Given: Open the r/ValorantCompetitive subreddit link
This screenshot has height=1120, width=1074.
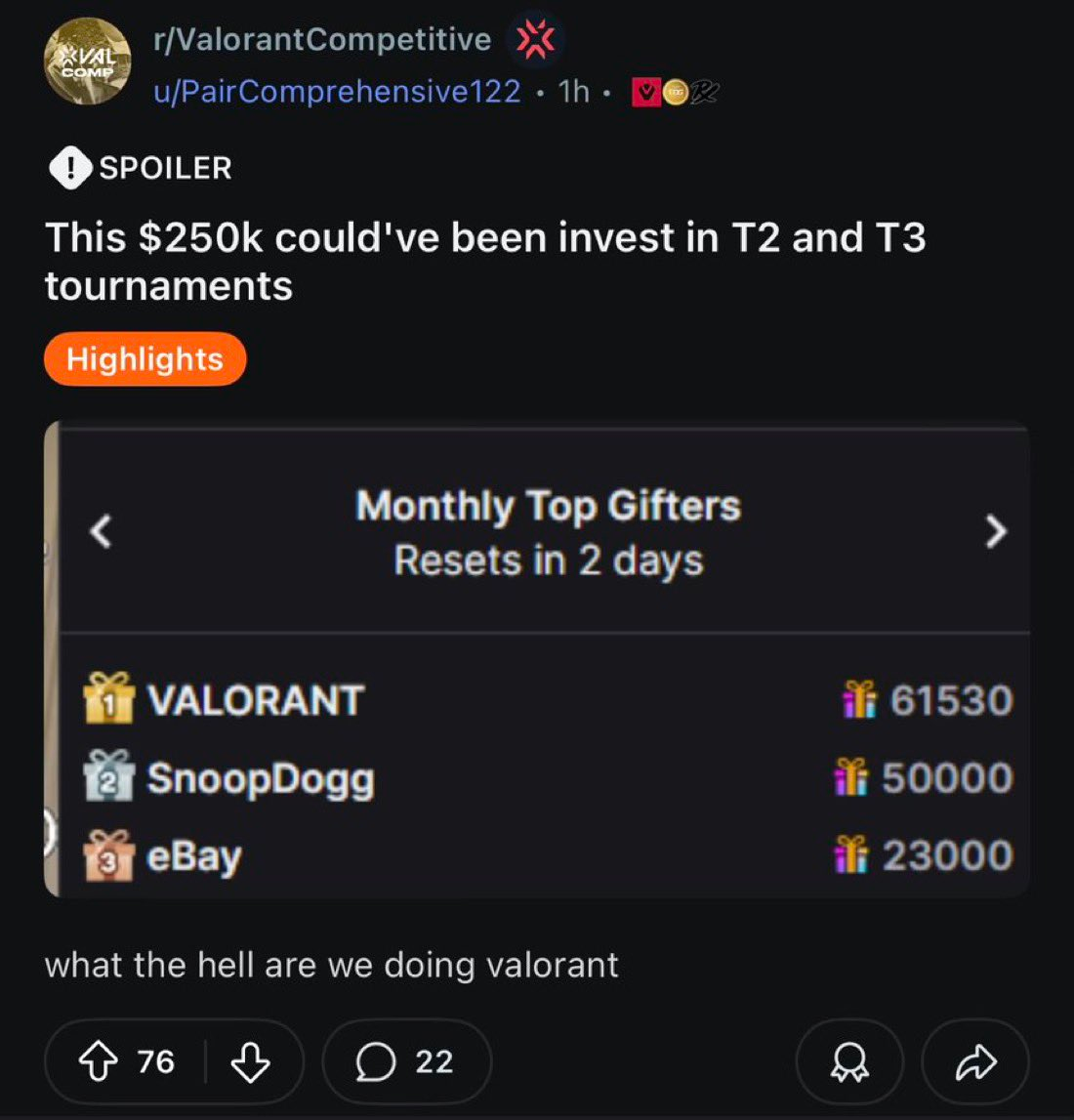Looking at the screenshot, I should click(321, 39).
